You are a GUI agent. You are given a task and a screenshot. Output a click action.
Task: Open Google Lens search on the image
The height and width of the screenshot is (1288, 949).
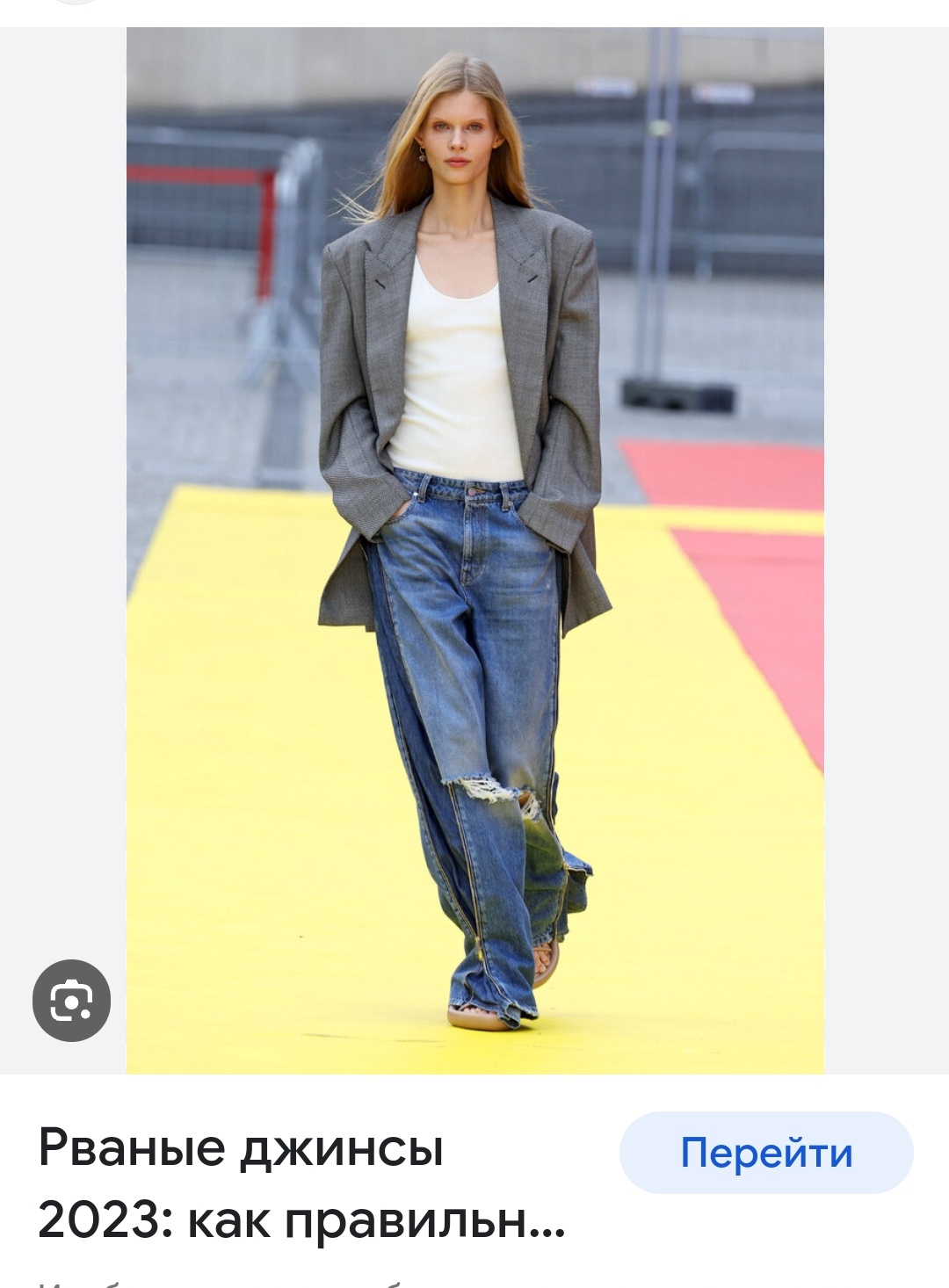point(71,1001)
